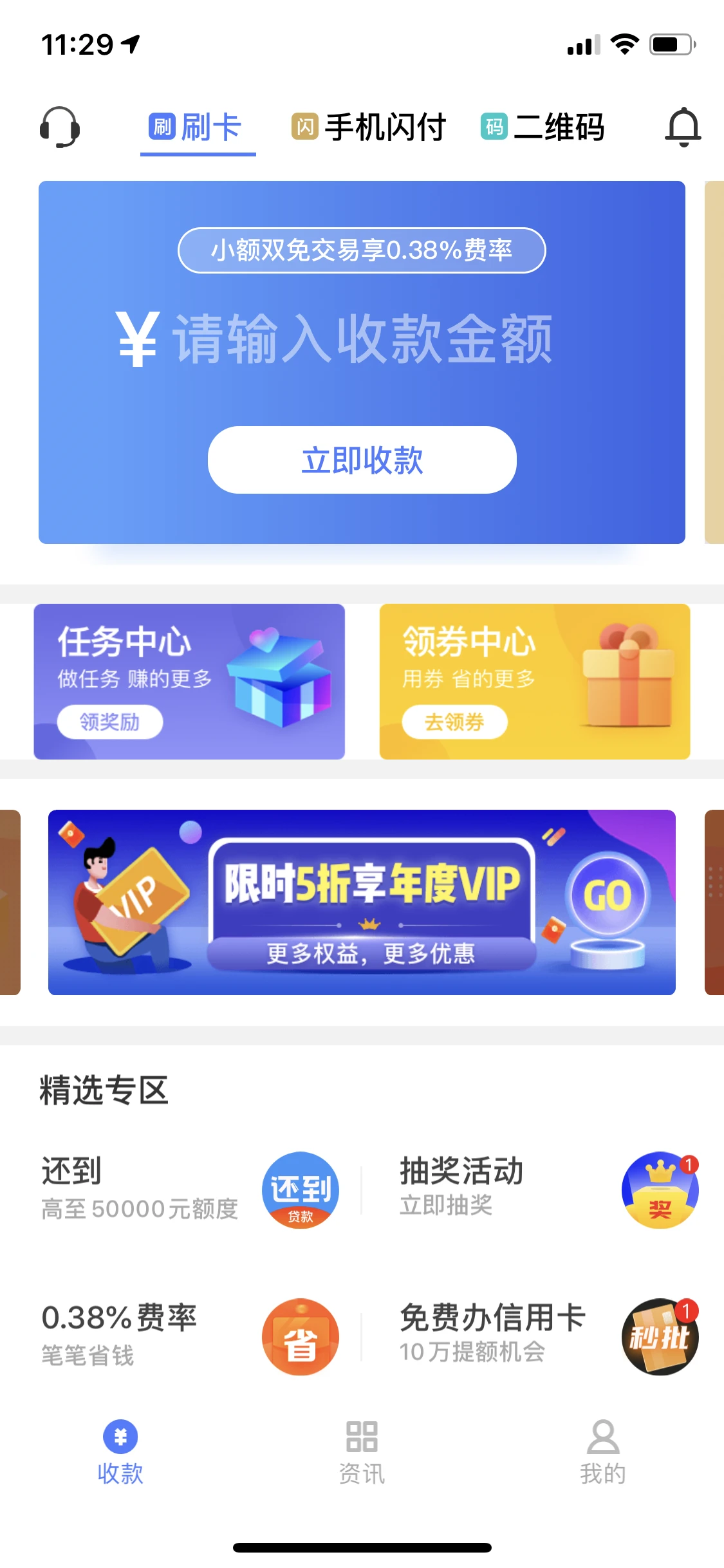Tap 去领券 in the 领券中心 card
The height and width of the screenshot is (1568, 724).
click(454, 722)
